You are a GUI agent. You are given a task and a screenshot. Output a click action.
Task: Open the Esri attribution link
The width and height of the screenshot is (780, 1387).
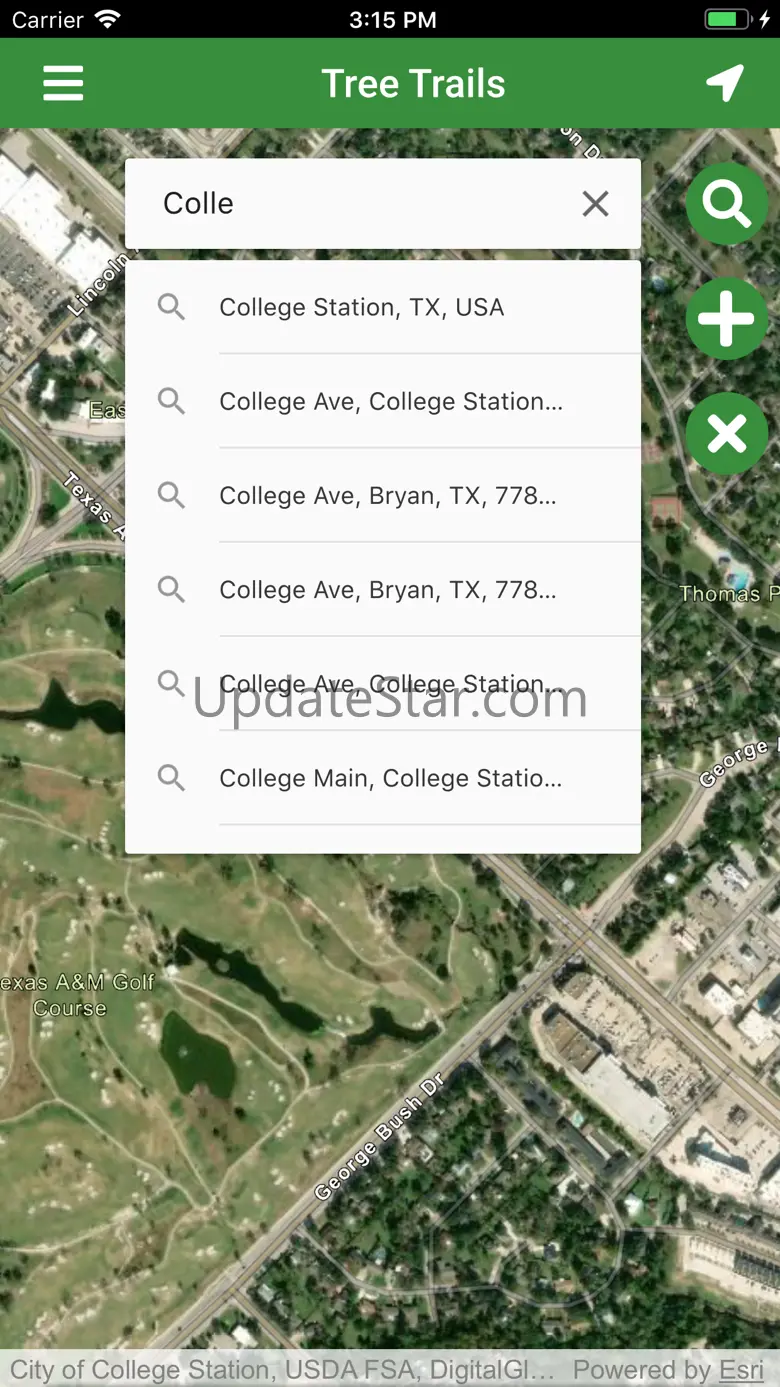[x=741, y=1369]
